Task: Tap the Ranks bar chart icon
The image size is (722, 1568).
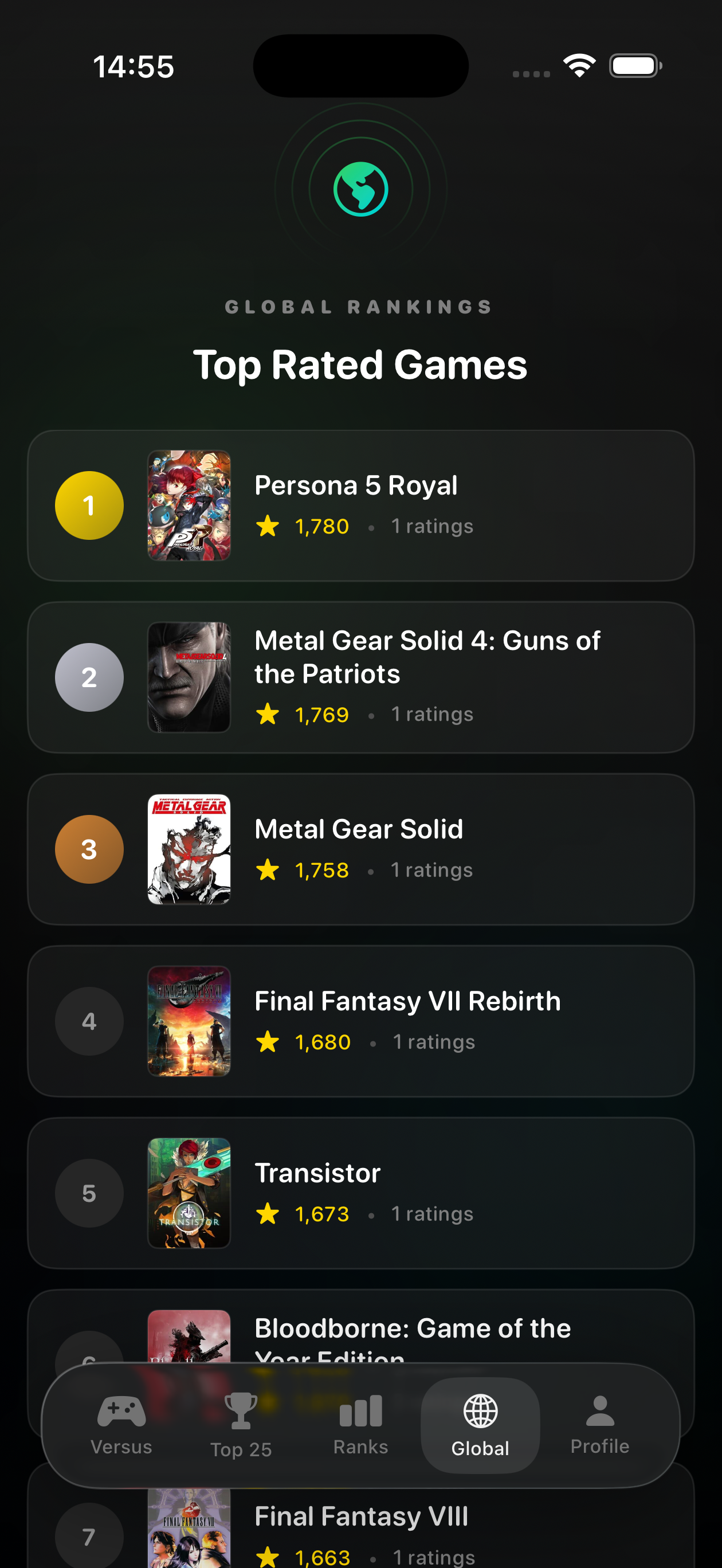Action: click(360, 1410)
